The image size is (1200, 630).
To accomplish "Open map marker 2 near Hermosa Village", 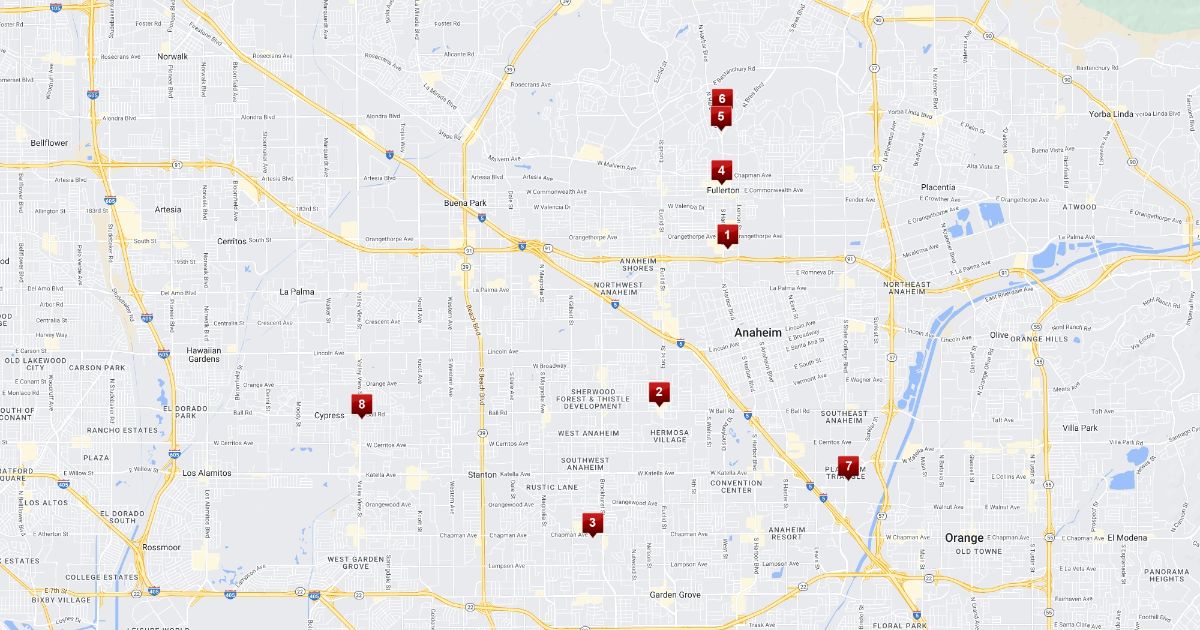I will click(x=658, y=392).
